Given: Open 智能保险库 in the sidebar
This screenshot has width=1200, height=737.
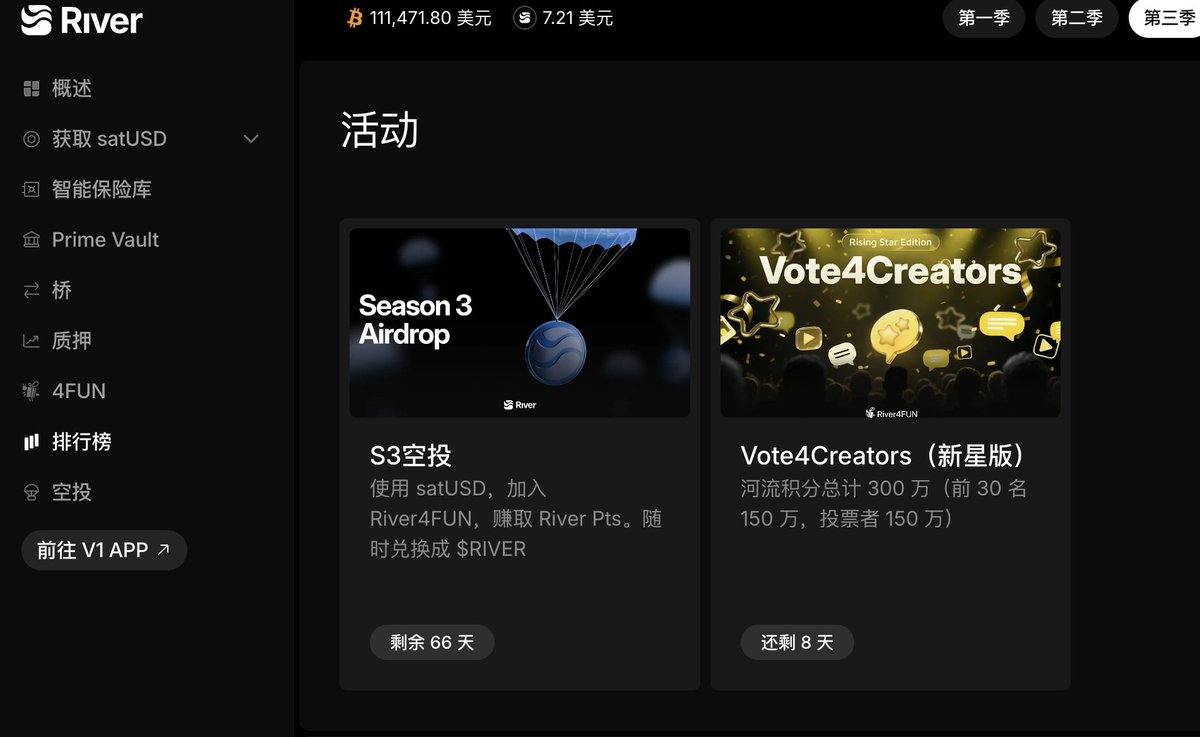Looking at the screenshot, I should (101, 190).
